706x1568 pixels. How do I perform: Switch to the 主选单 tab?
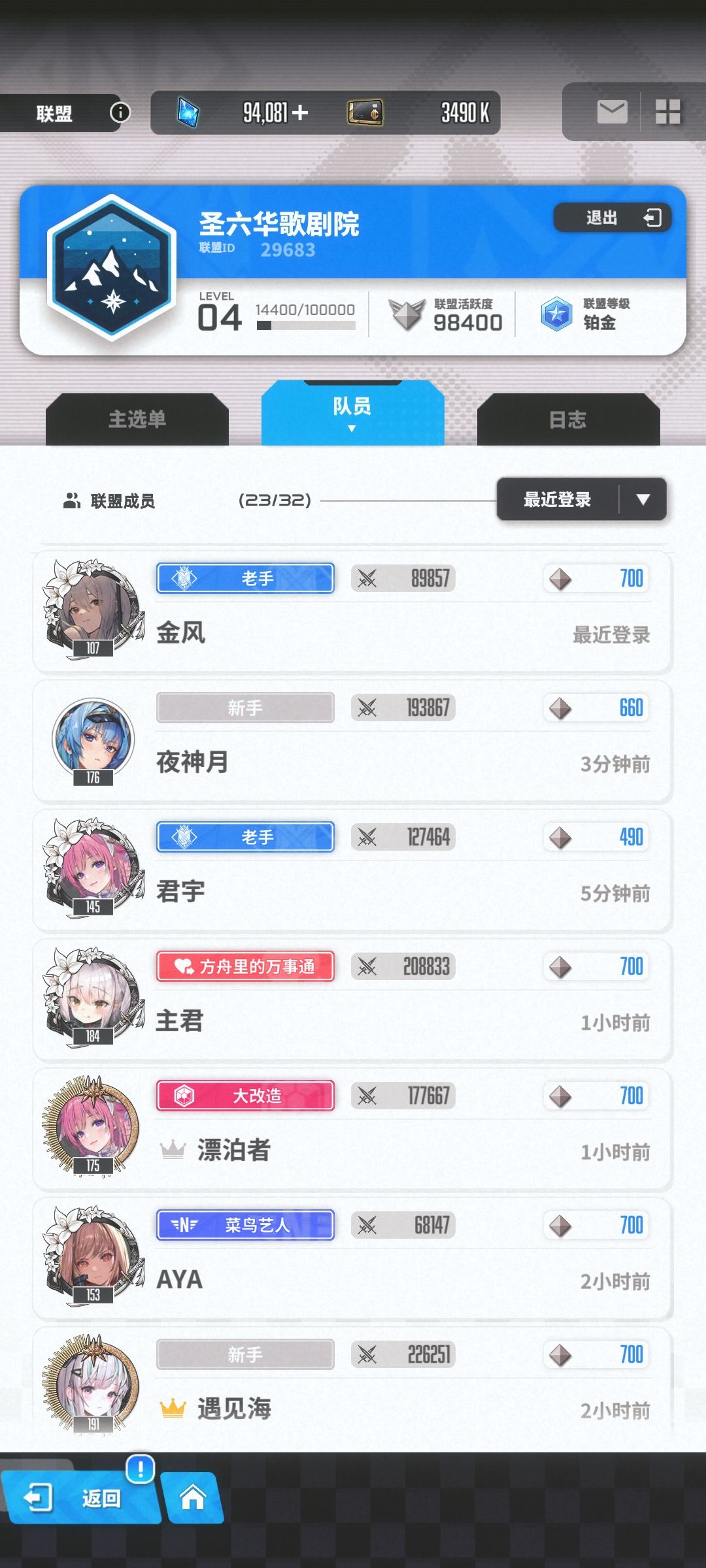(x=137, y=419)
